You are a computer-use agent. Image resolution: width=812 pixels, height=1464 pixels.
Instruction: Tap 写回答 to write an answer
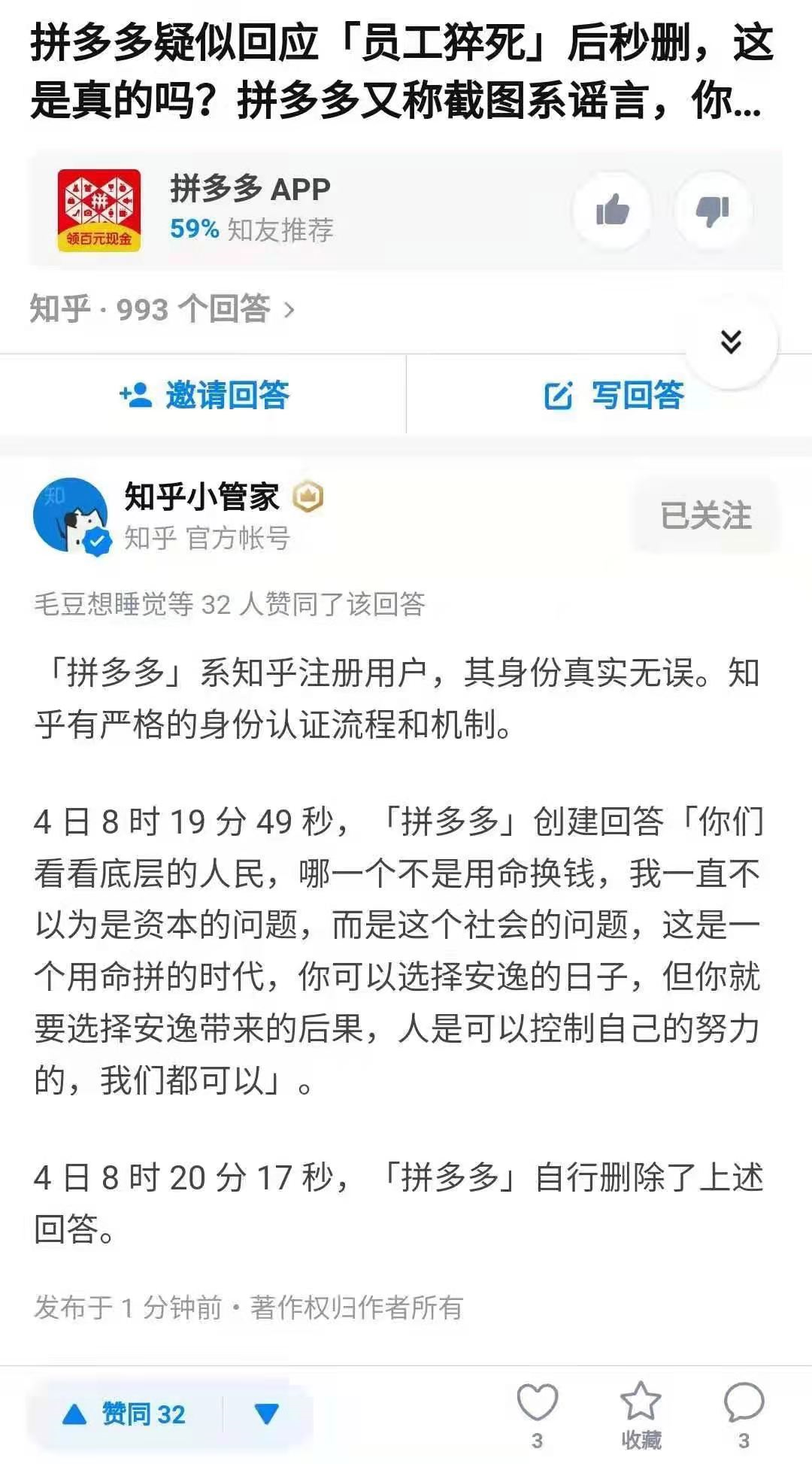click(x=614, y=395)
